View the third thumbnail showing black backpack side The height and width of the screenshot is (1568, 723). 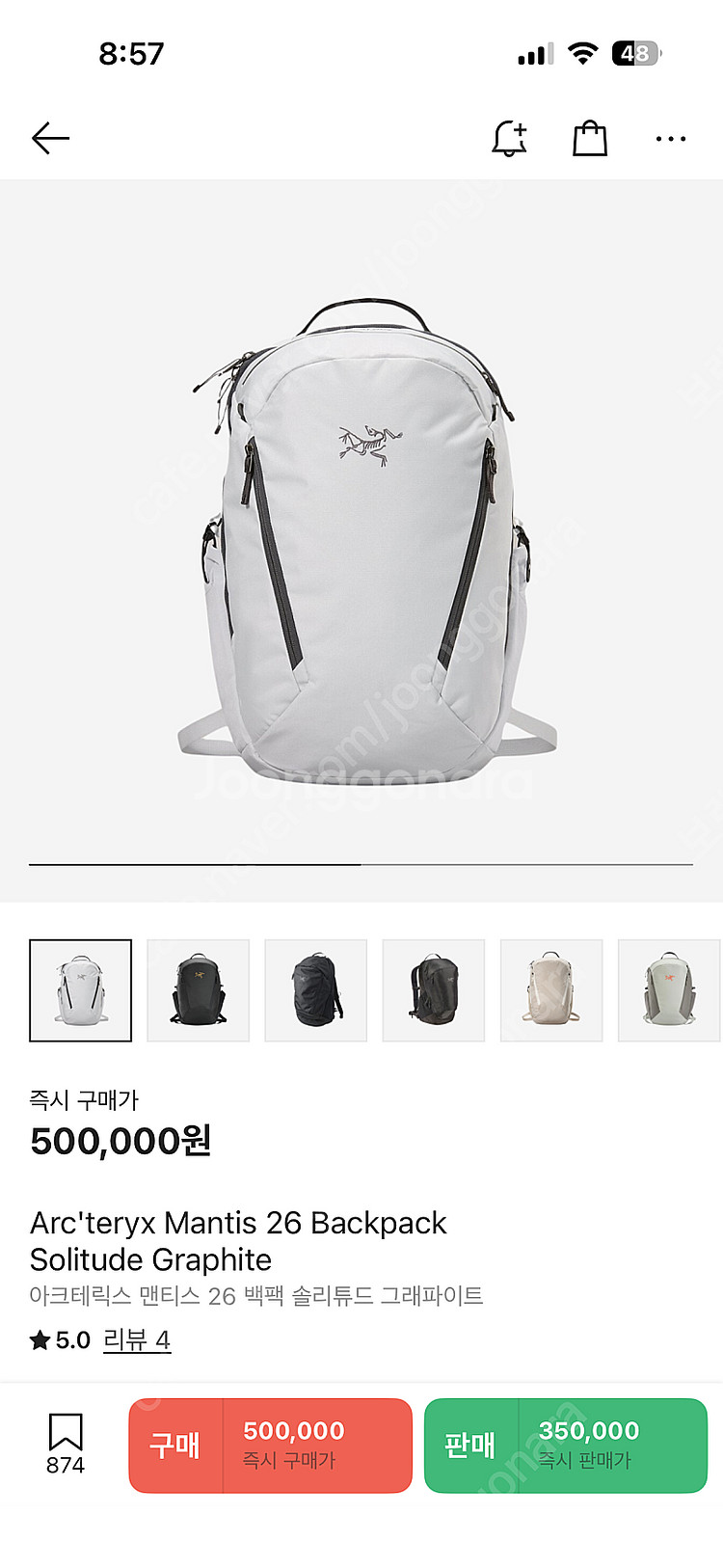316,990
